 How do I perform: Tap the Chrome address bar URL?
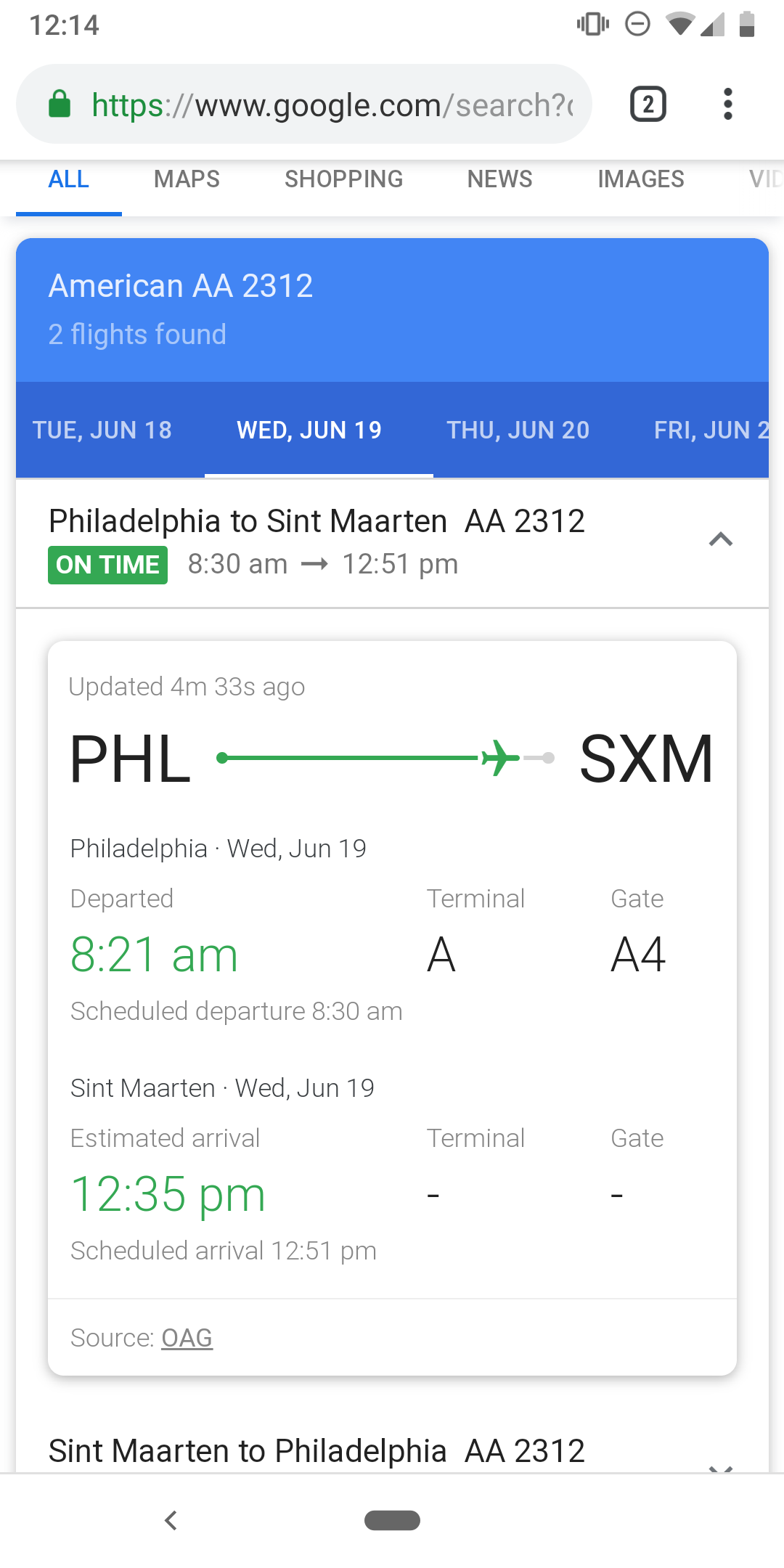pyautogui.click(x=332, y=105)
